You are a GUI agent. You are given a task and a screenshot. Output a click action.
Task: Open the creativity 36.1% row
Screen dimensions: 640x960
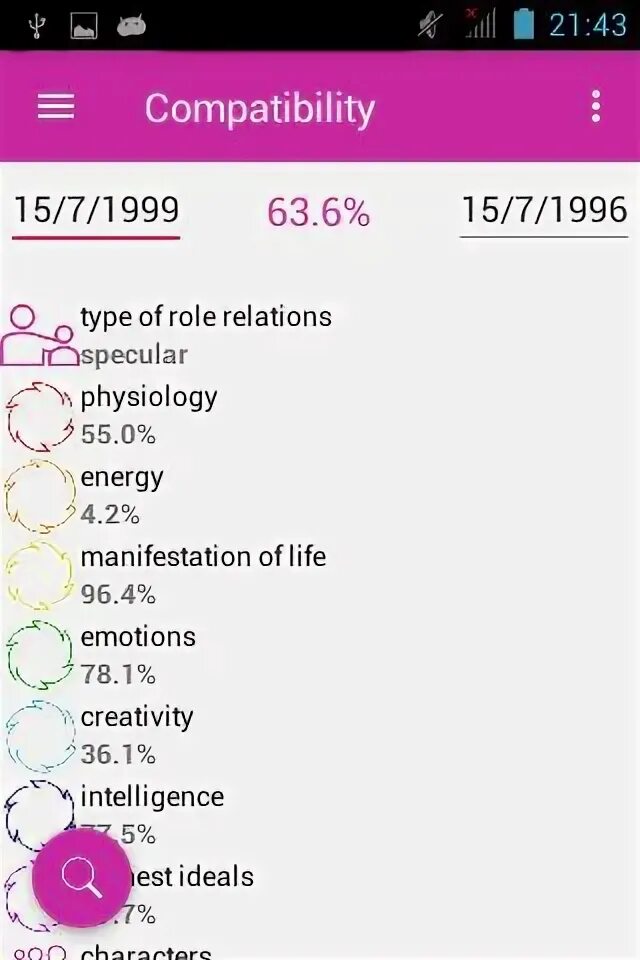(x=137, y=735)
